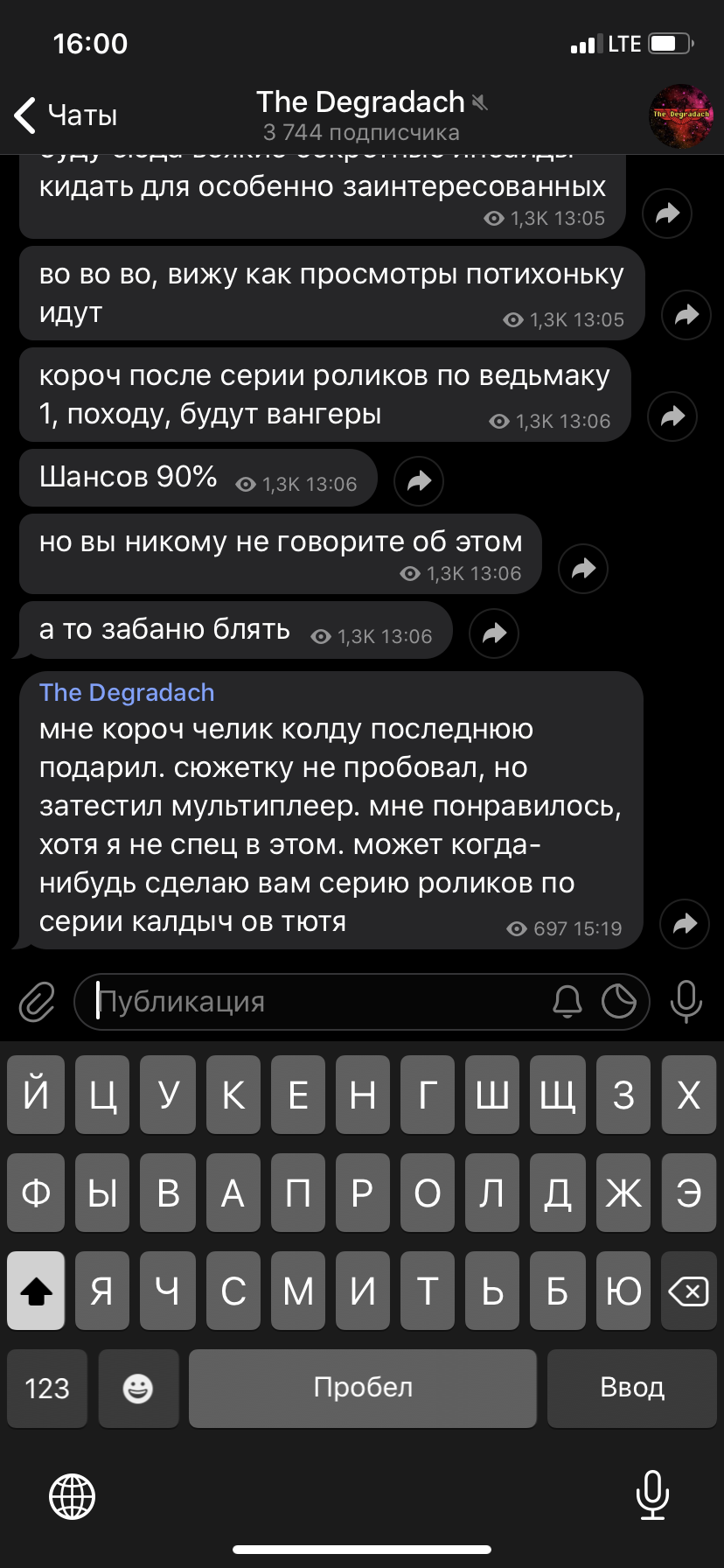Image resolution: width=724 pixels, height=1568 pixels.
Task: Focus the Публикация message field
Action: click(x=315, y=1002)
